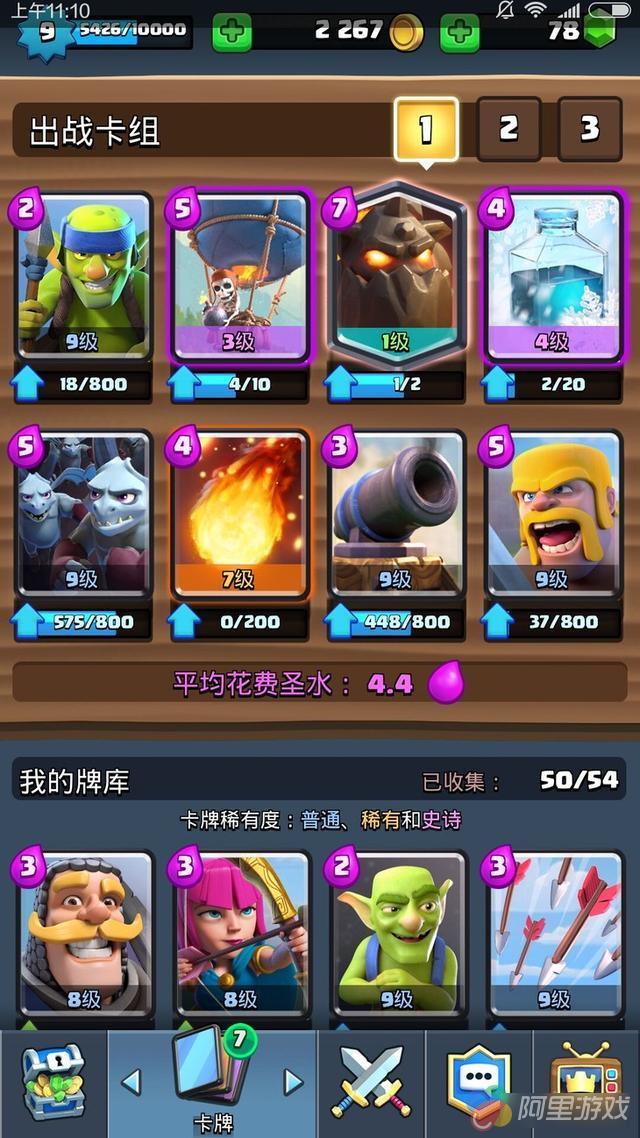Switch to battle deck slot 3
640x1138 pixels.
pyautogui.click(x=588, y=129)
